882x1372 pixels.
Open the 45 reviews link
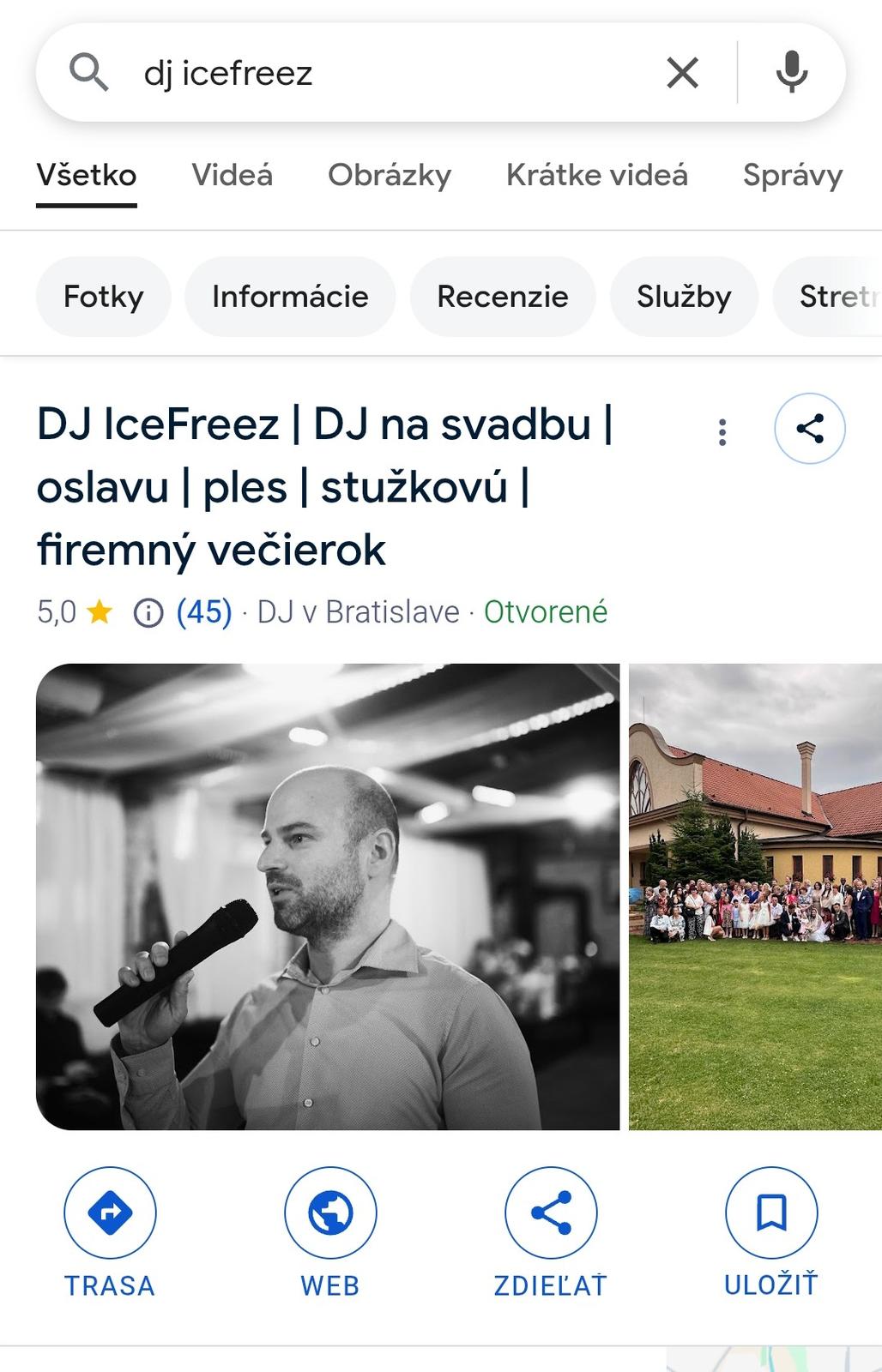204,612
